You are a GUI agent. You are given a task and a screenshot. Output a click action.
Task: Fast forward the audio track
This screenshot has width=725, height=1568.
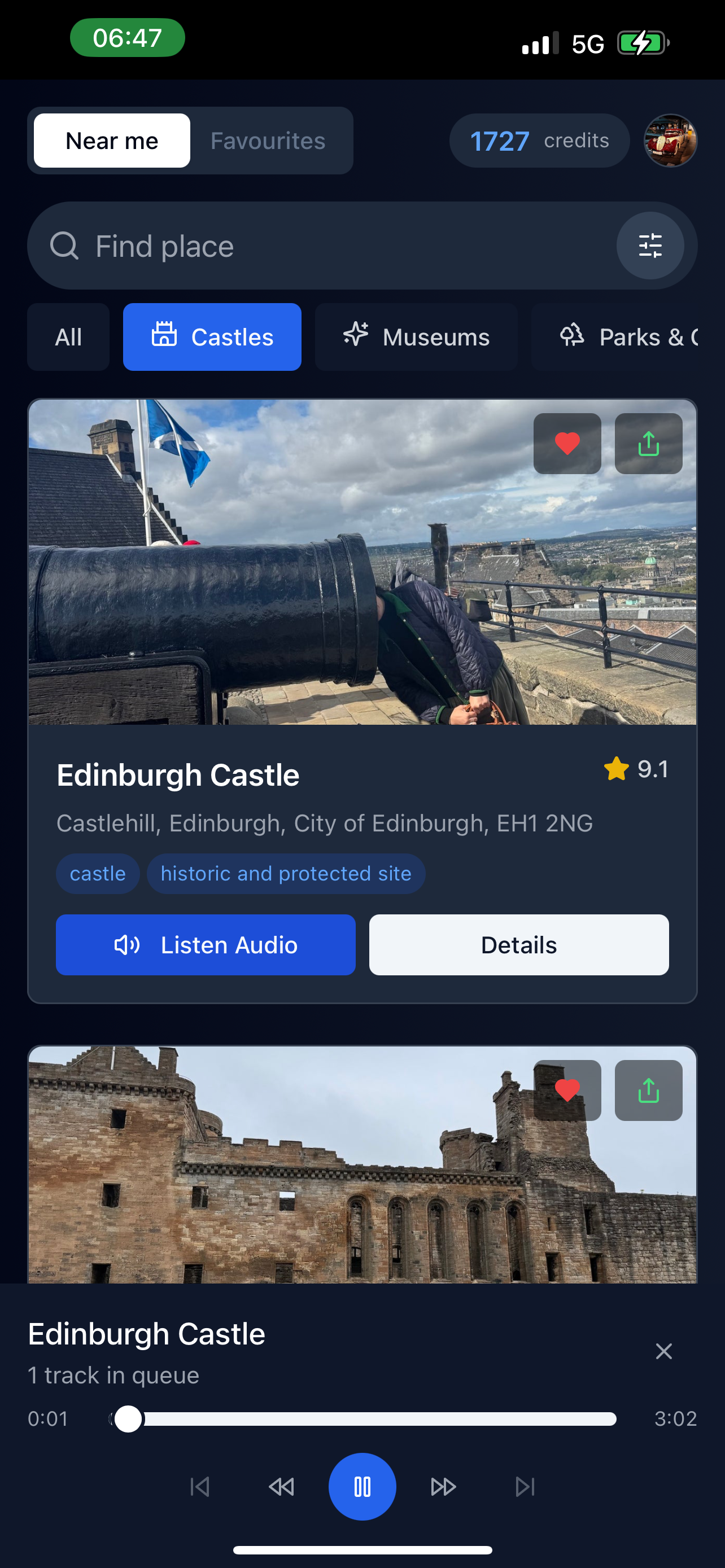click(x=443, y=1486)
